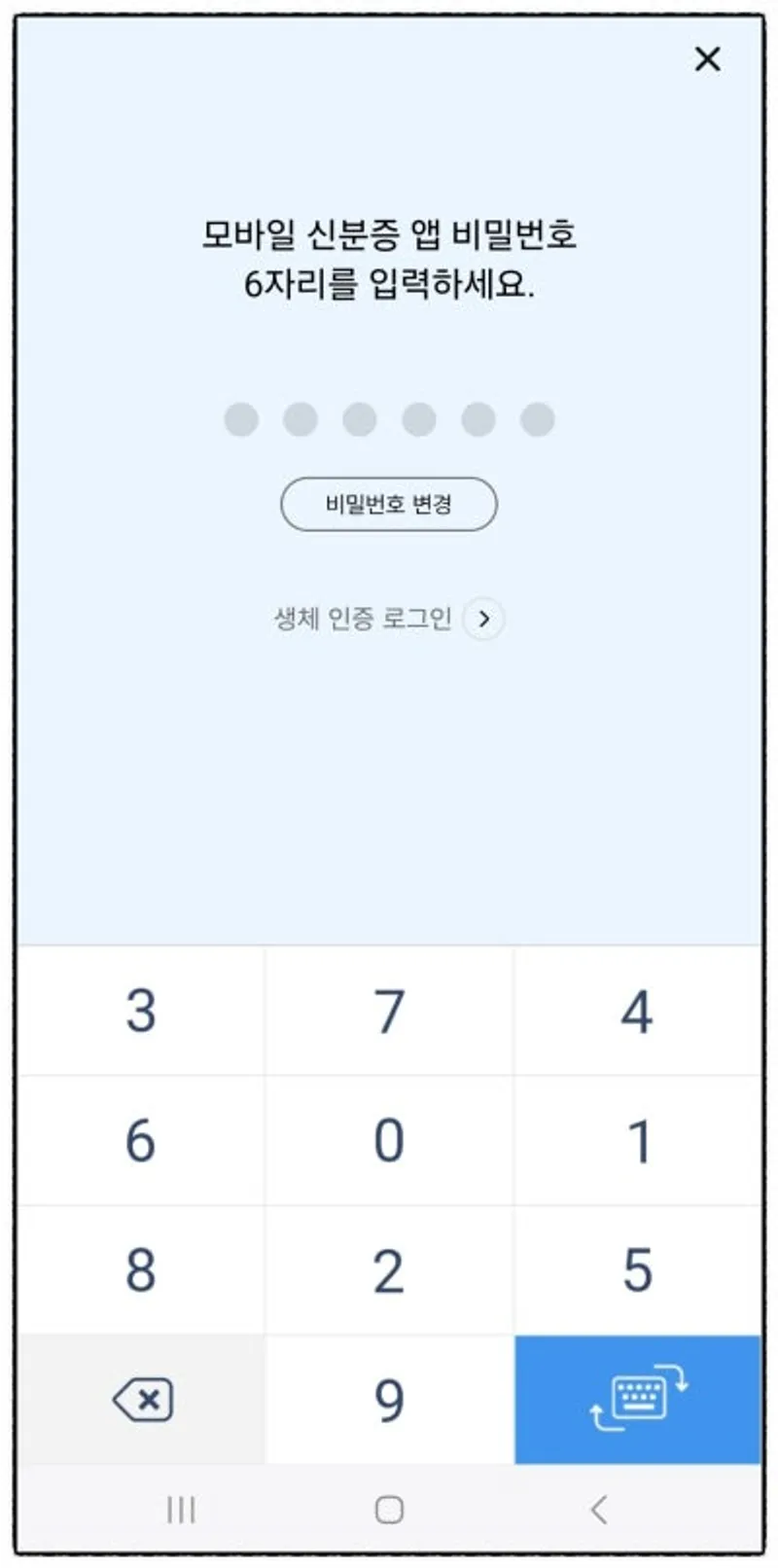Enter digit 0 on keypad
This screenshot has height=1568, width=778.
click(x=389, y=1140)
